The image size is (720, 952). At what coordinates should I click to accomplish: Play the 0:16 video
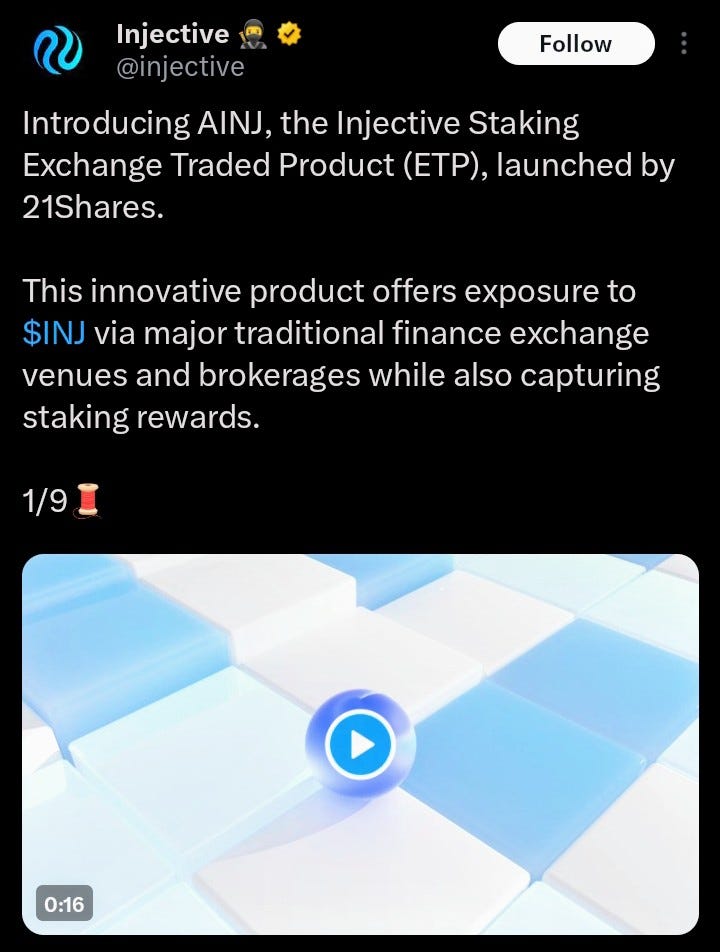point(360,744)
